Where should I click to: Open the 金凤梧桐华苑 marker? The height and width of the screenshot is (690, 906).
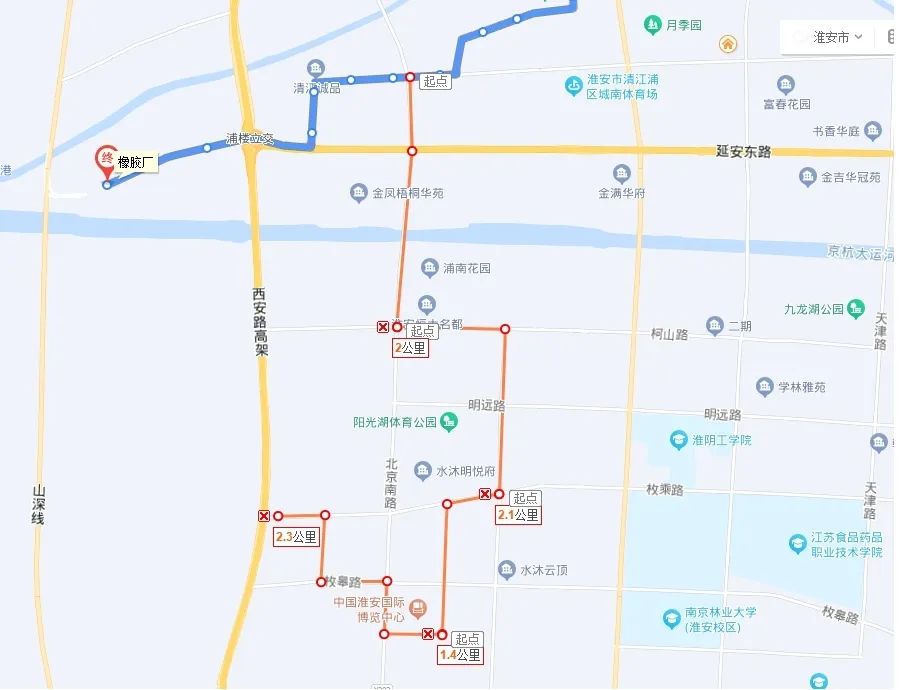(x=359, y=192)
